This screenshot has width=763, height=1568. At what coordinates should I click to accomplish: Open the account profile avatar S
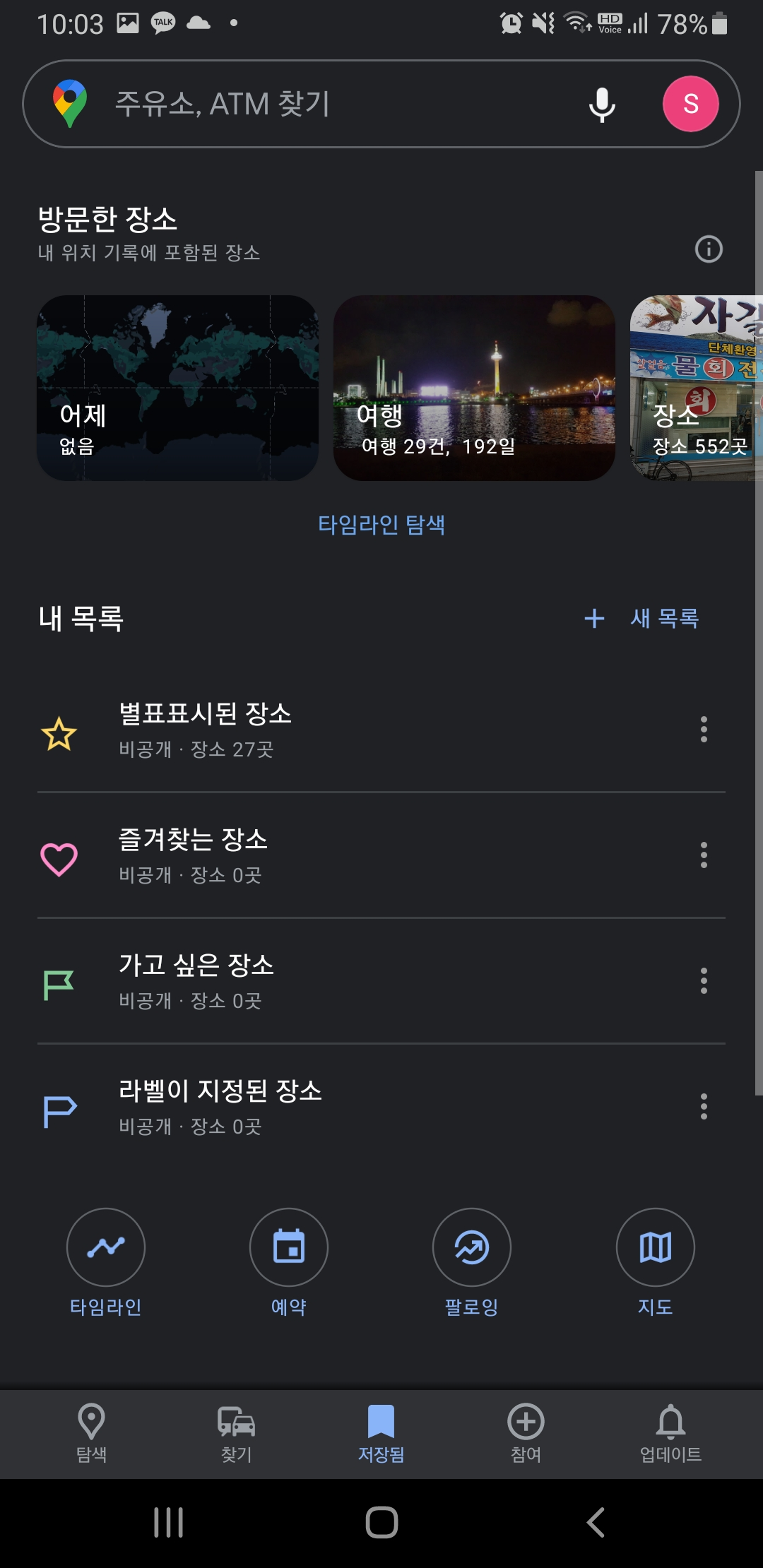click(x=690, y=104)
